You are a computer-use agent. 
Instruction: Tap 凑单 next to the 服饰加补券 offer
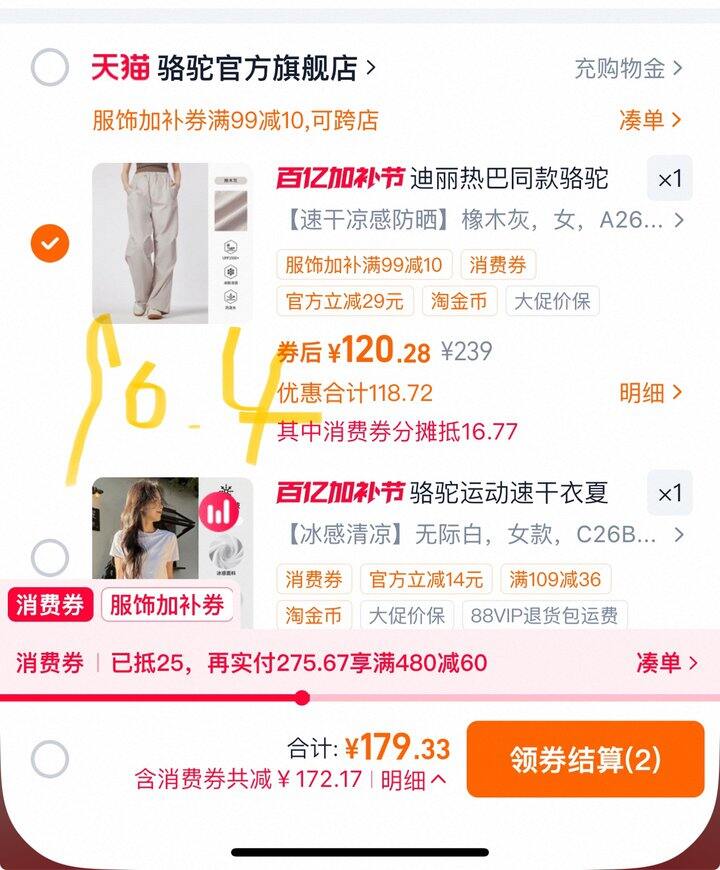650,121
